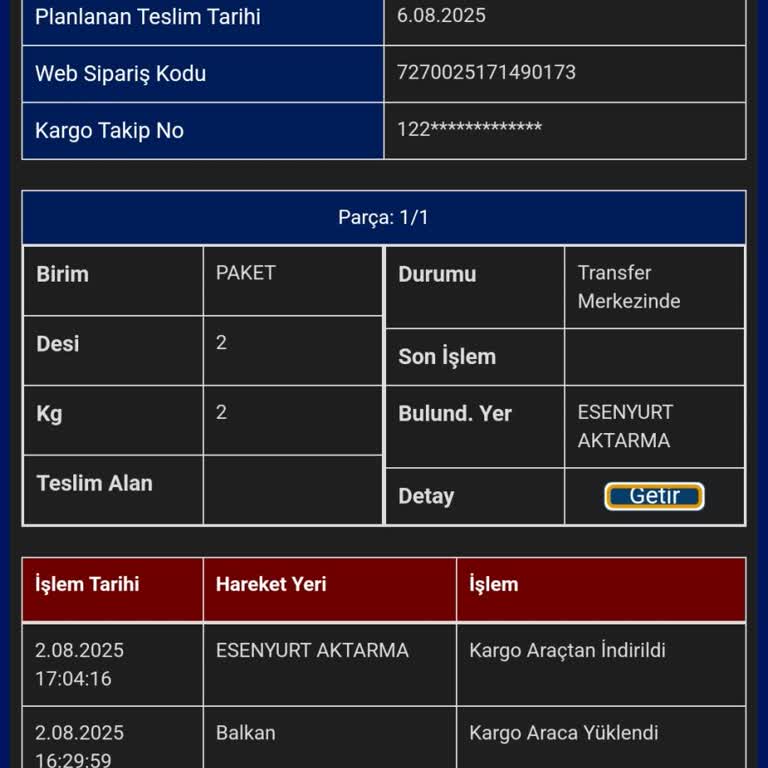Tap the Getir button in Detay row
This screenshot has width=768, height=768.
(654, 496)
